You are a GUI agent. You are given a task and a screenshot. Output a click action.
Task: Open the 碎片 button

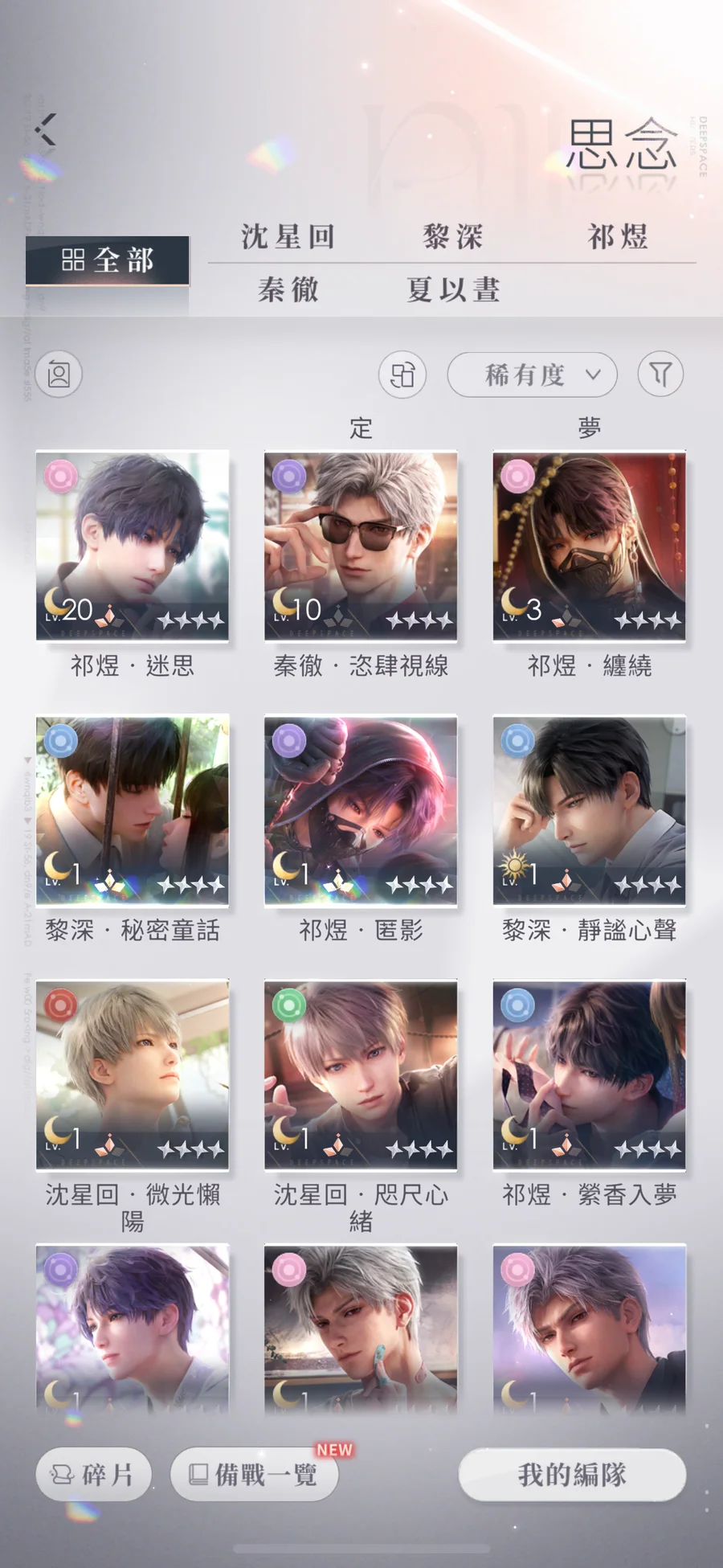(x=93, y=1474)
